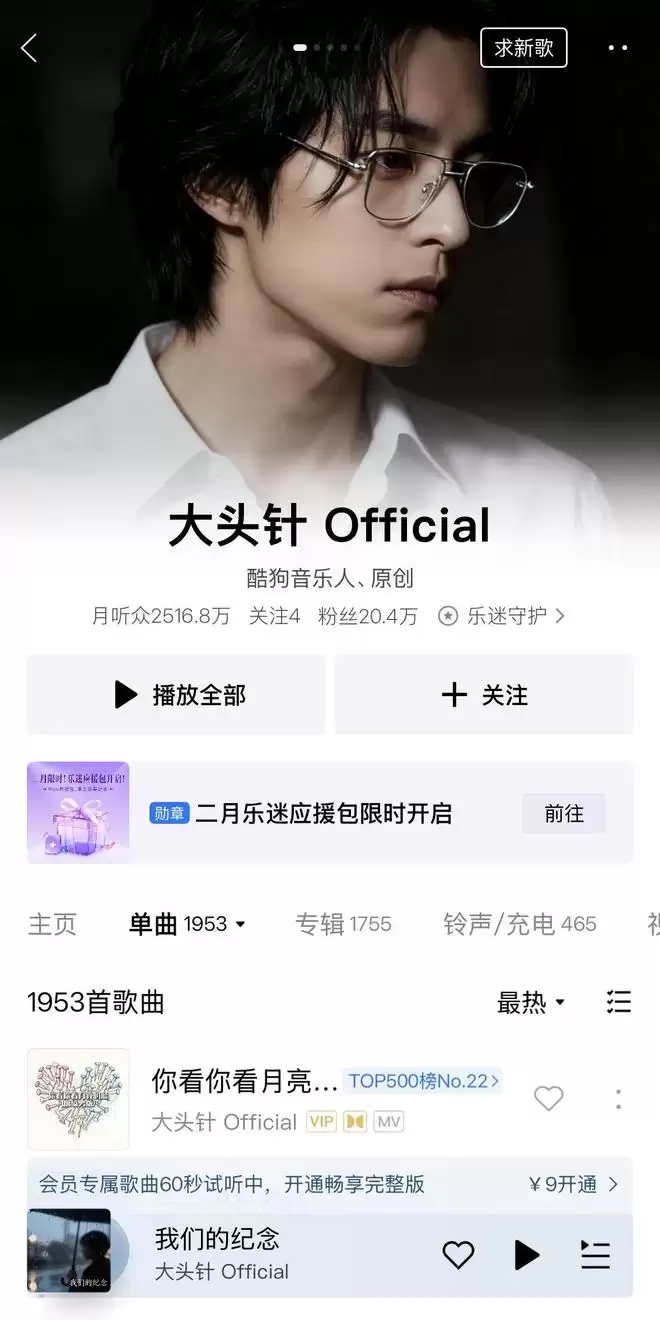Play song 你看你看月亮
Screen dimensions: 660x1320
pos(244,1081)
